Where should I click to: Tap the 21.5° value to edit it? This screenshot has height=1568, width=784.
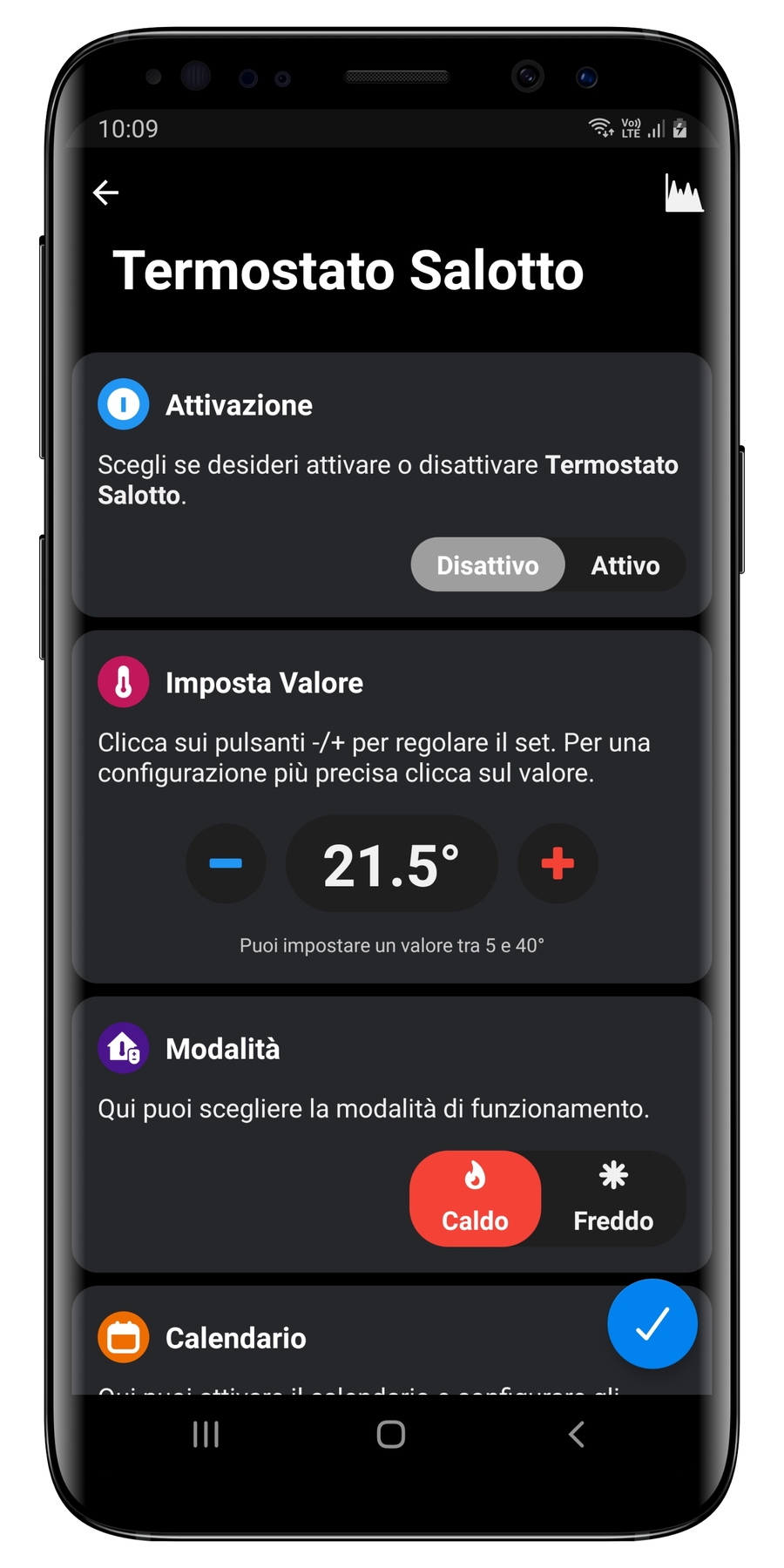pyautogui.click(x=391, y=865)
